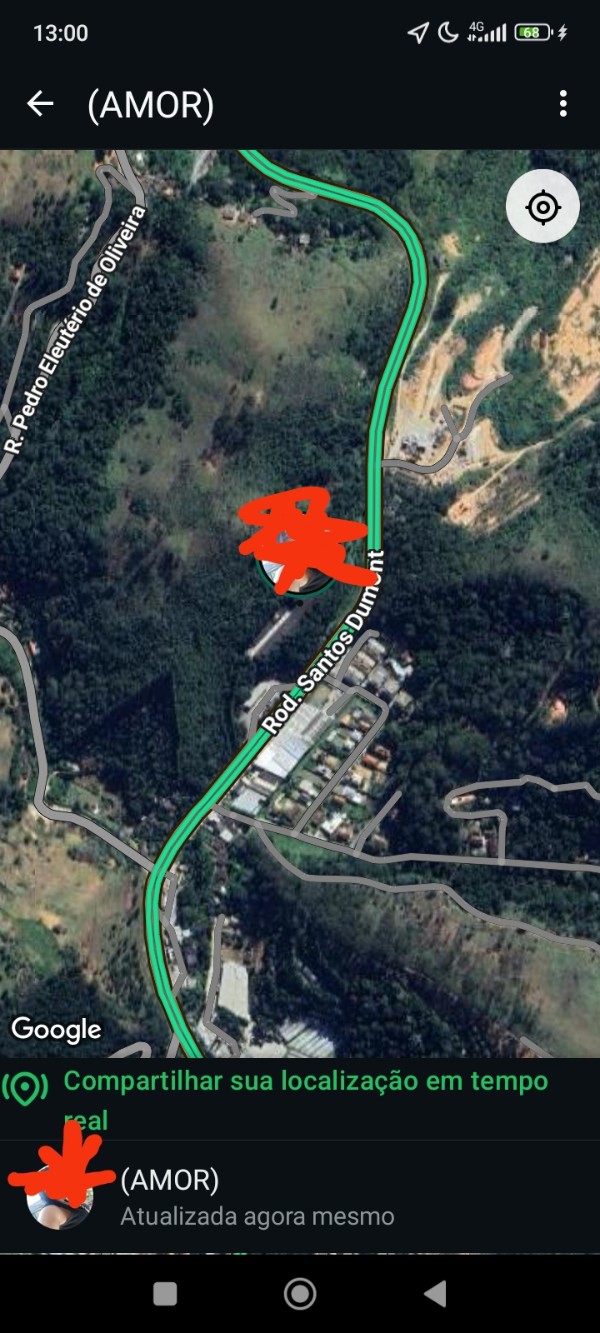600x1333 pixels.
Task: Go back from the (AMOR) location screen
Action: 40,104
